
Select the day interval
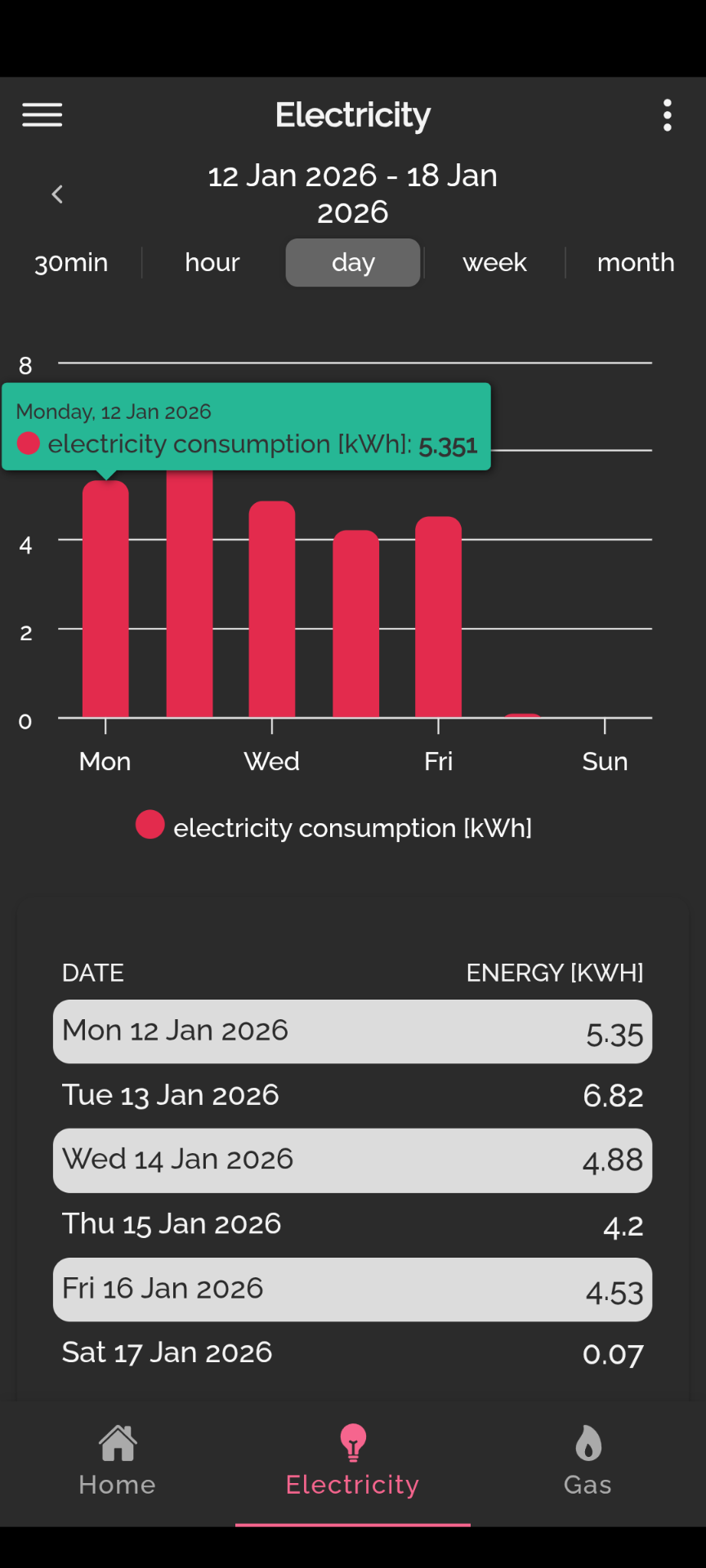tap(353, 262)
